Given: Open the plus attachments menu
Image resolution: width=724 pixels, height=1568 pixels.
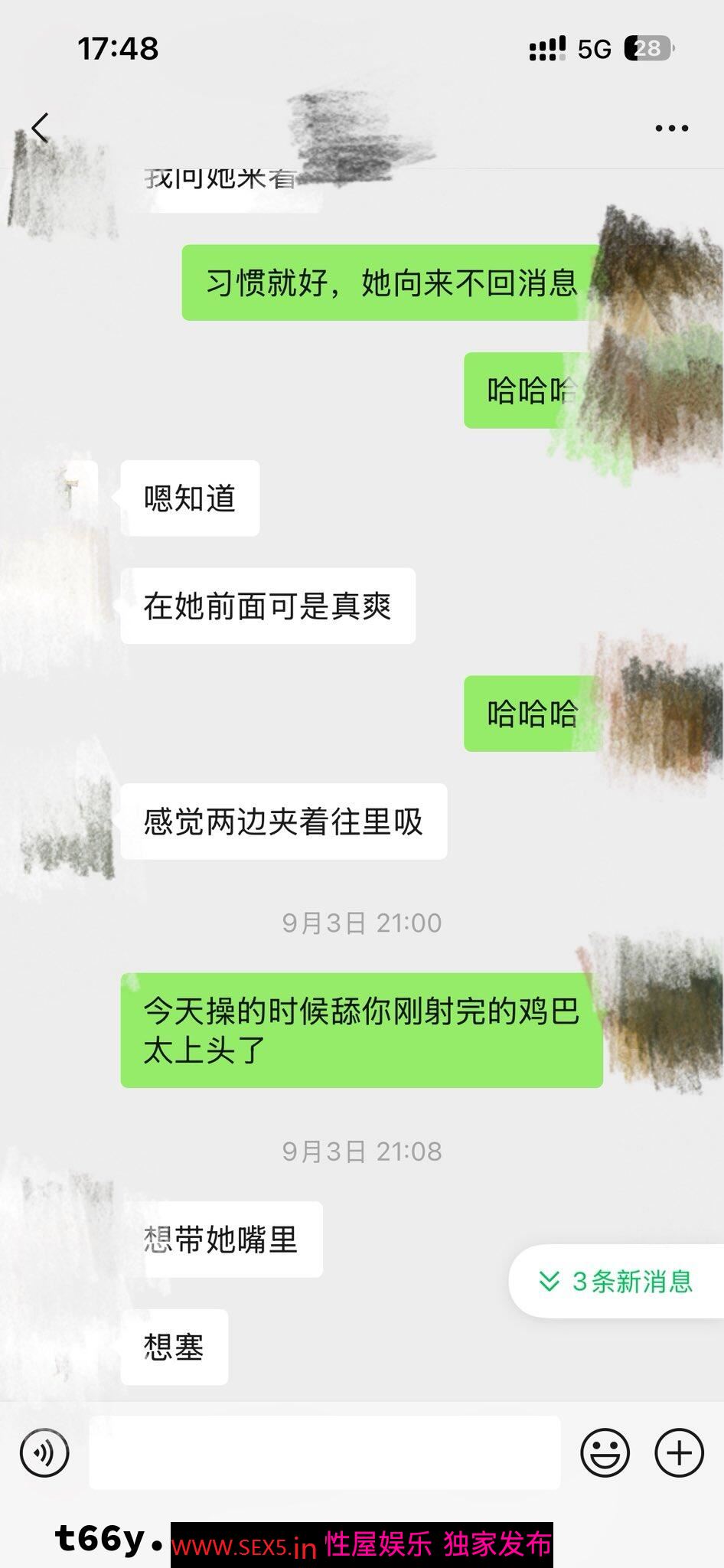Looking at the screenshot, I should tap(679, 1452).
